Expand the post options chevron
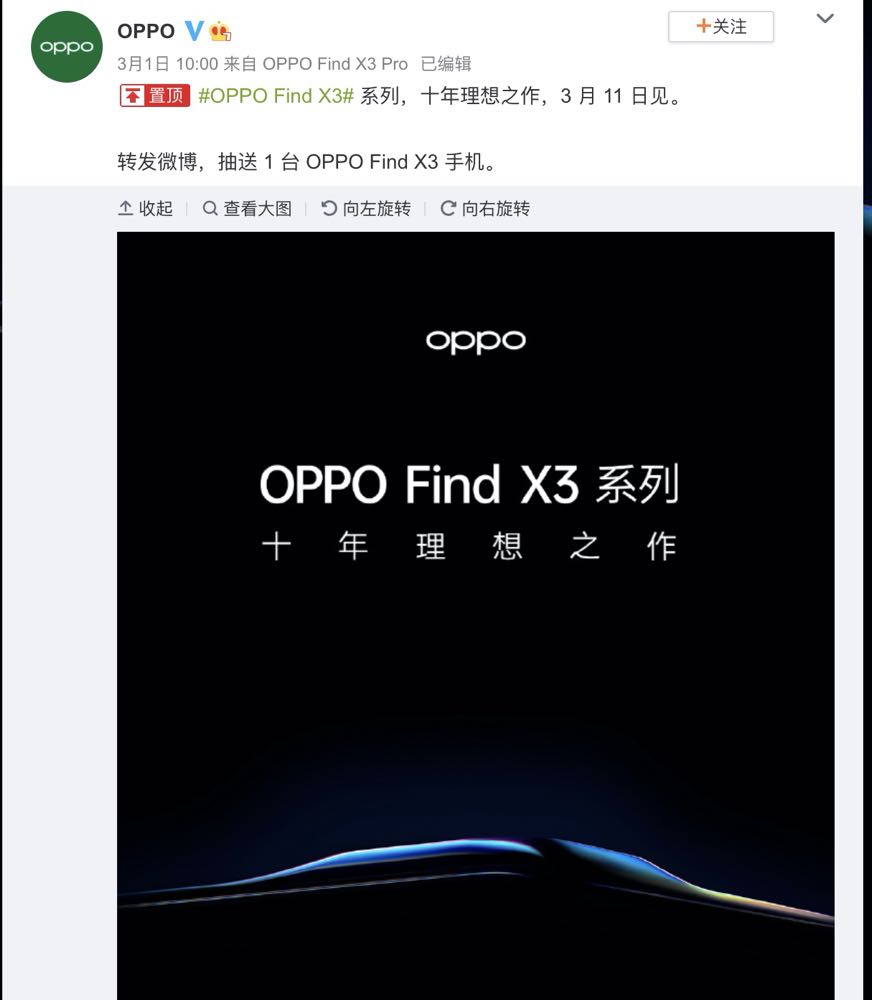The height and width of the screenshot is (1000, 872). [x=825, y=19]
